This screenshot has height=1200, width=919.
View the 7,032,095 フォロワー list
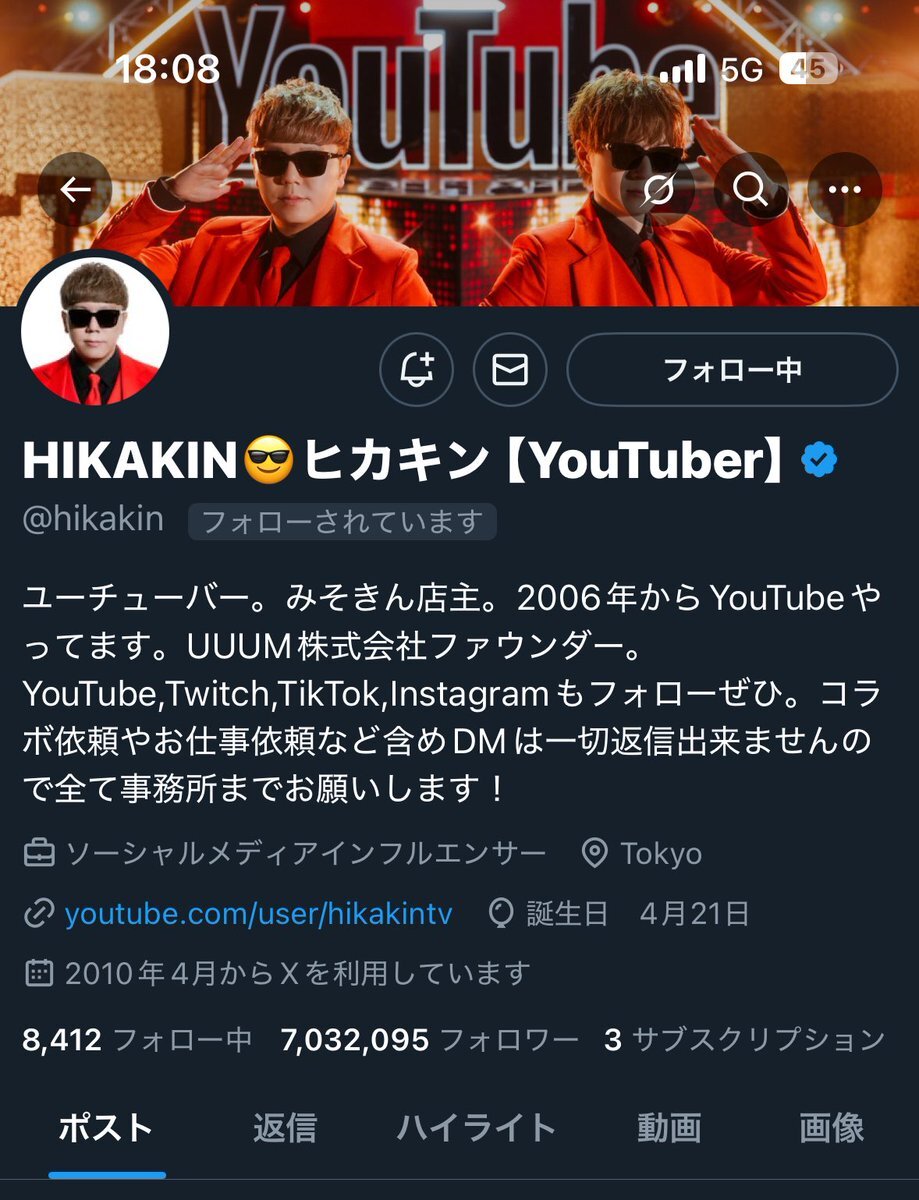430,1040
